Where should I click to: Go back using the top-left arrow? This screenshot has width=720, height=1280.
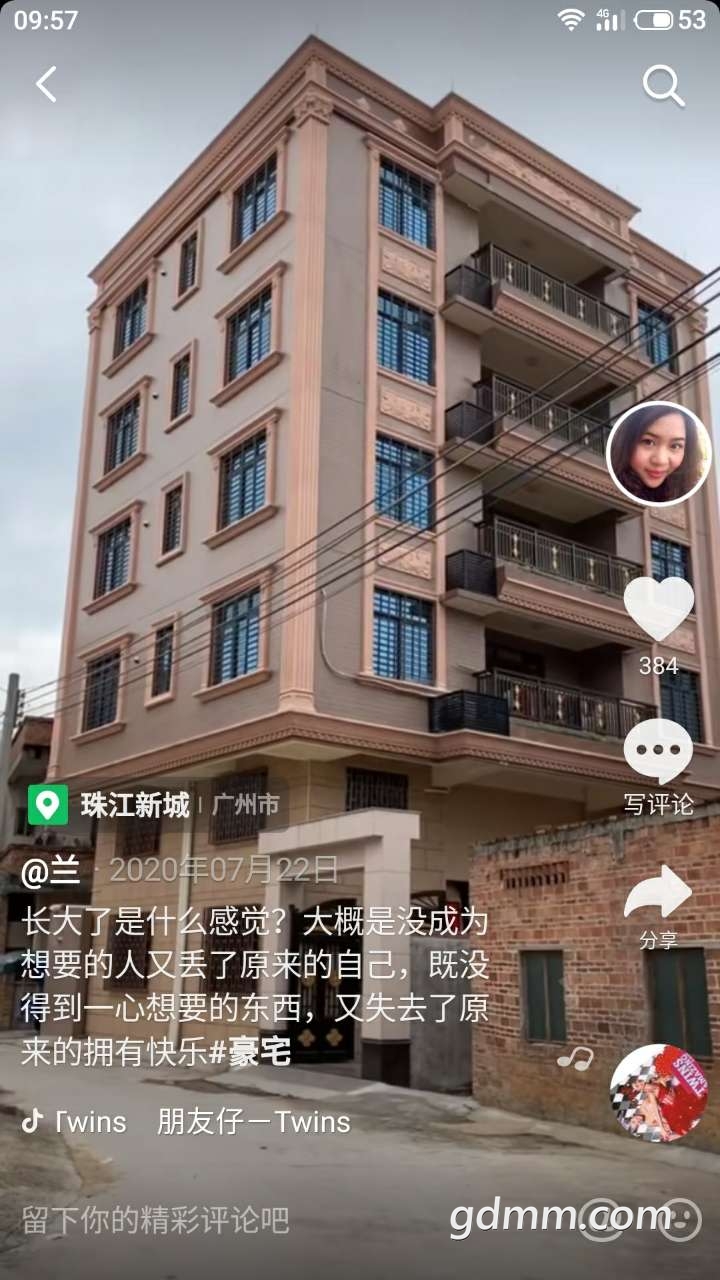(x=46, y=85)
